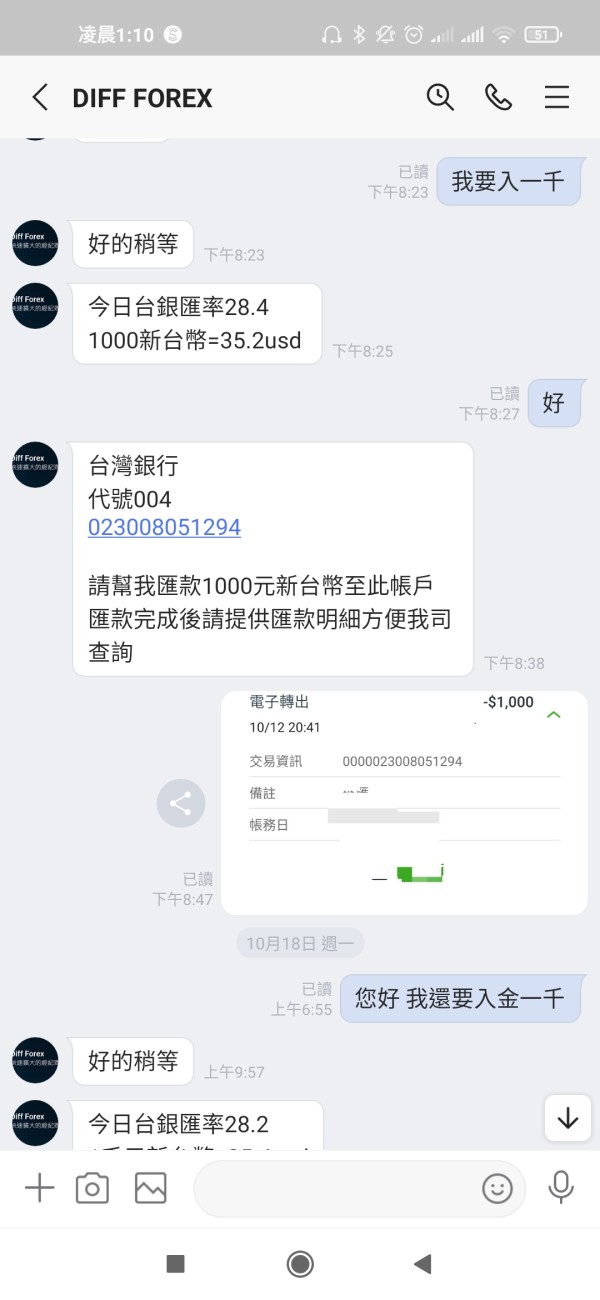Open the chat menu with three lines
Screen dimensions: 600x1300
click(557, 97)
